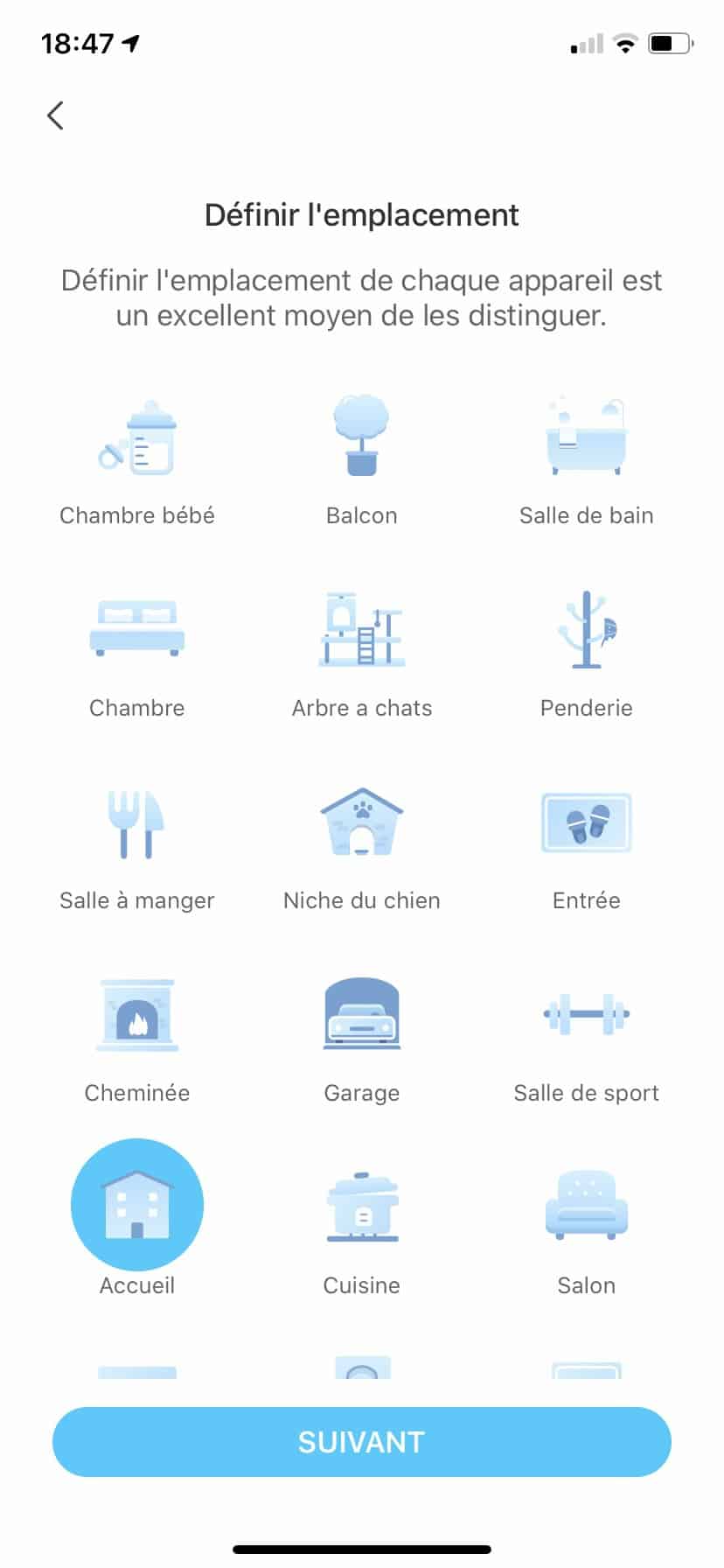Tap the SUIVANT button to continue
Viewport: 724px width, 1568px height.
(x=361, y=1442)
